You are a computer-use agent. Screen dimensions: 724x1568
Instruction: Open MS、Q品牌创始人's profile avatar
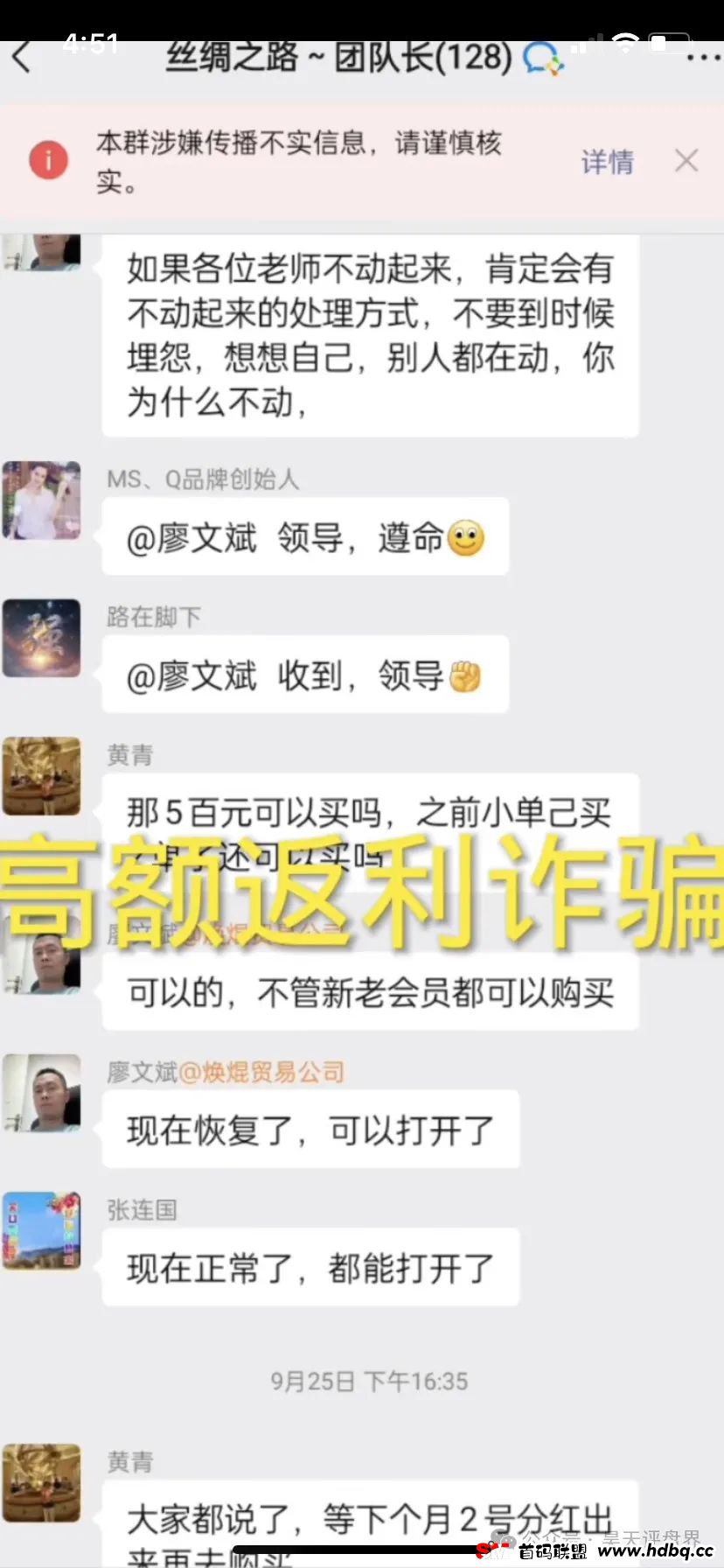(42, 500)
